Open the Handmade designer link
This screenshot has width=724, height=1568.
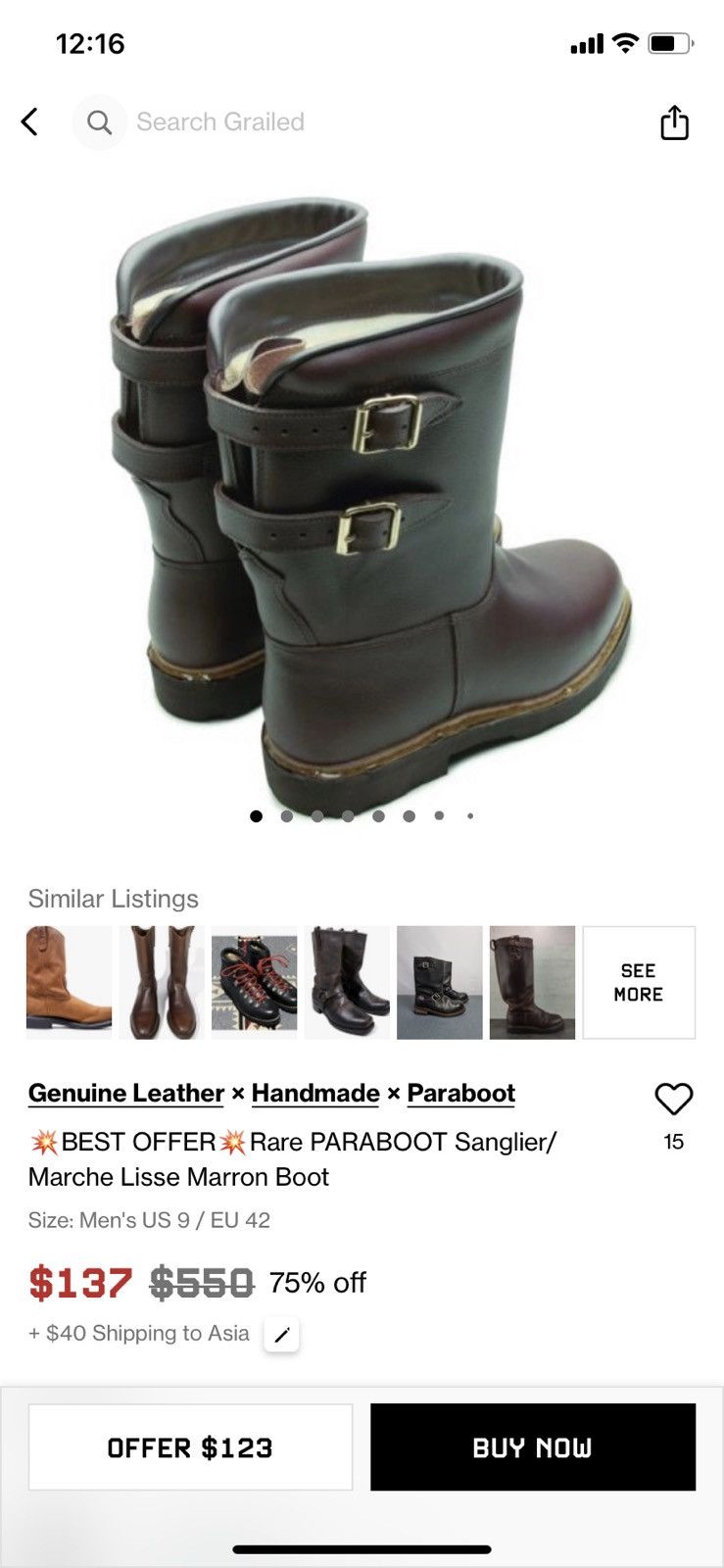pyautogui.click(x=315, y=1093)
